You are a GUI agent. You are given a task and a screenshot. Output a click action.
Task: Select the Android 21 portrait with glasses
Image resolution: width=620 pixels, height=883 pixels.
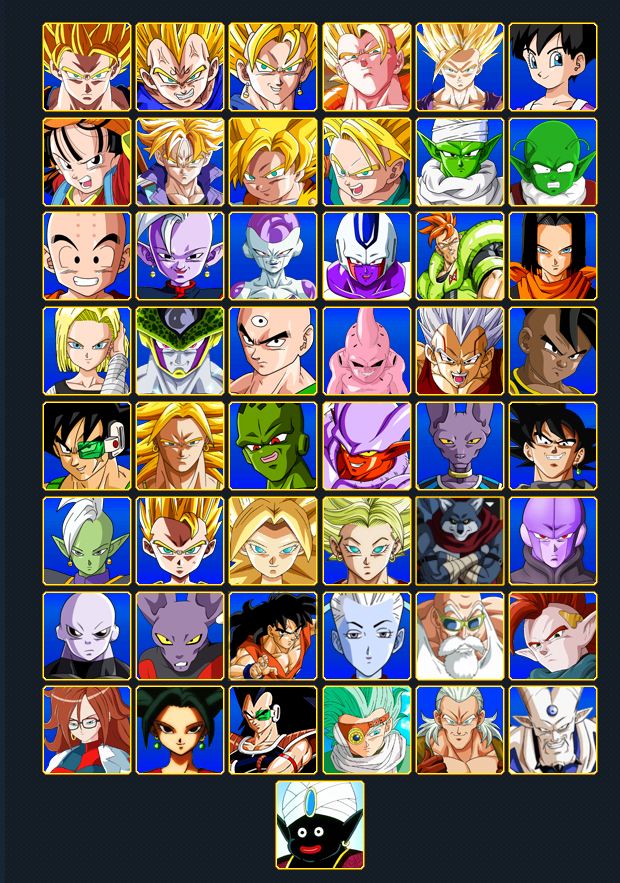[x=87, y=730]
